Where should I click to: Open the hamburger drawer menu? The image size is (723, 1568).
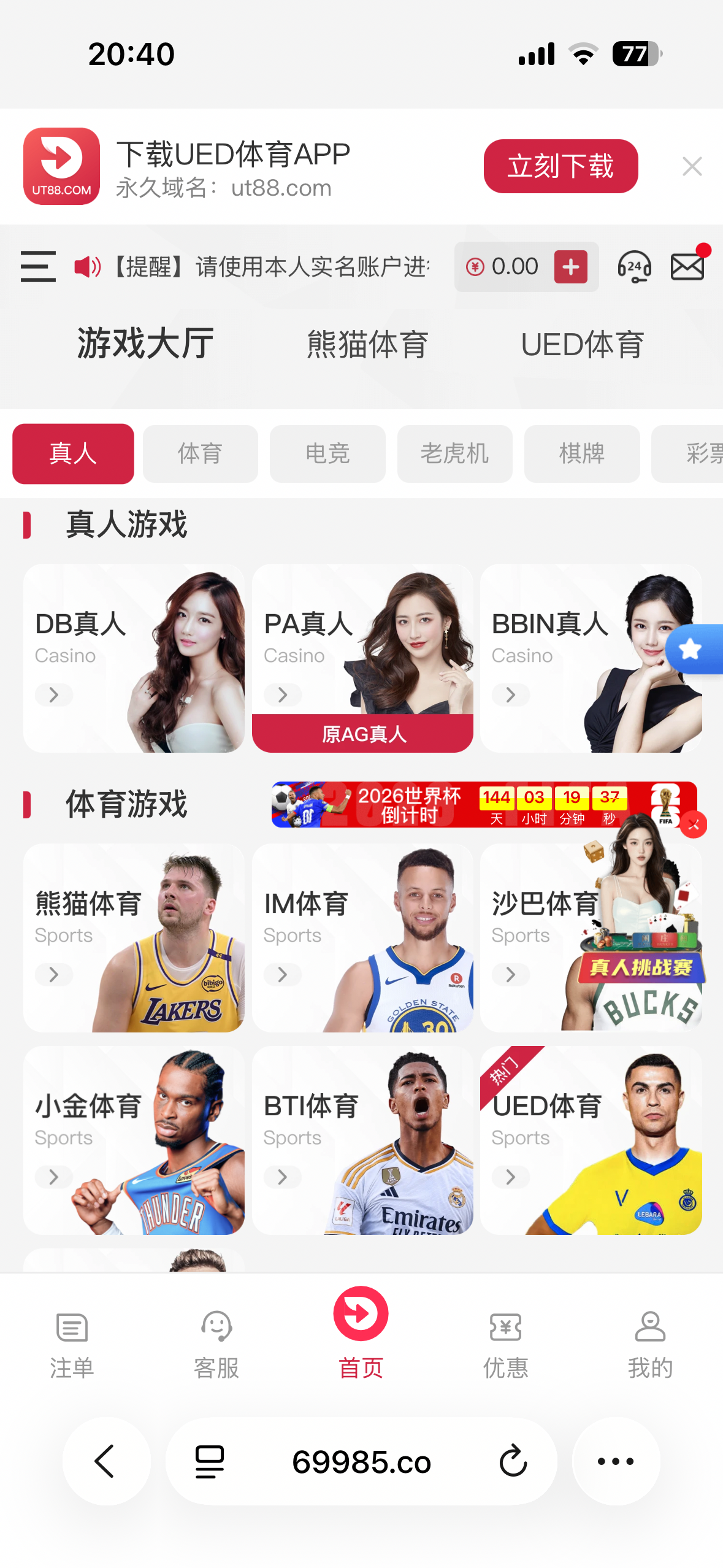[x=38, y=266]
